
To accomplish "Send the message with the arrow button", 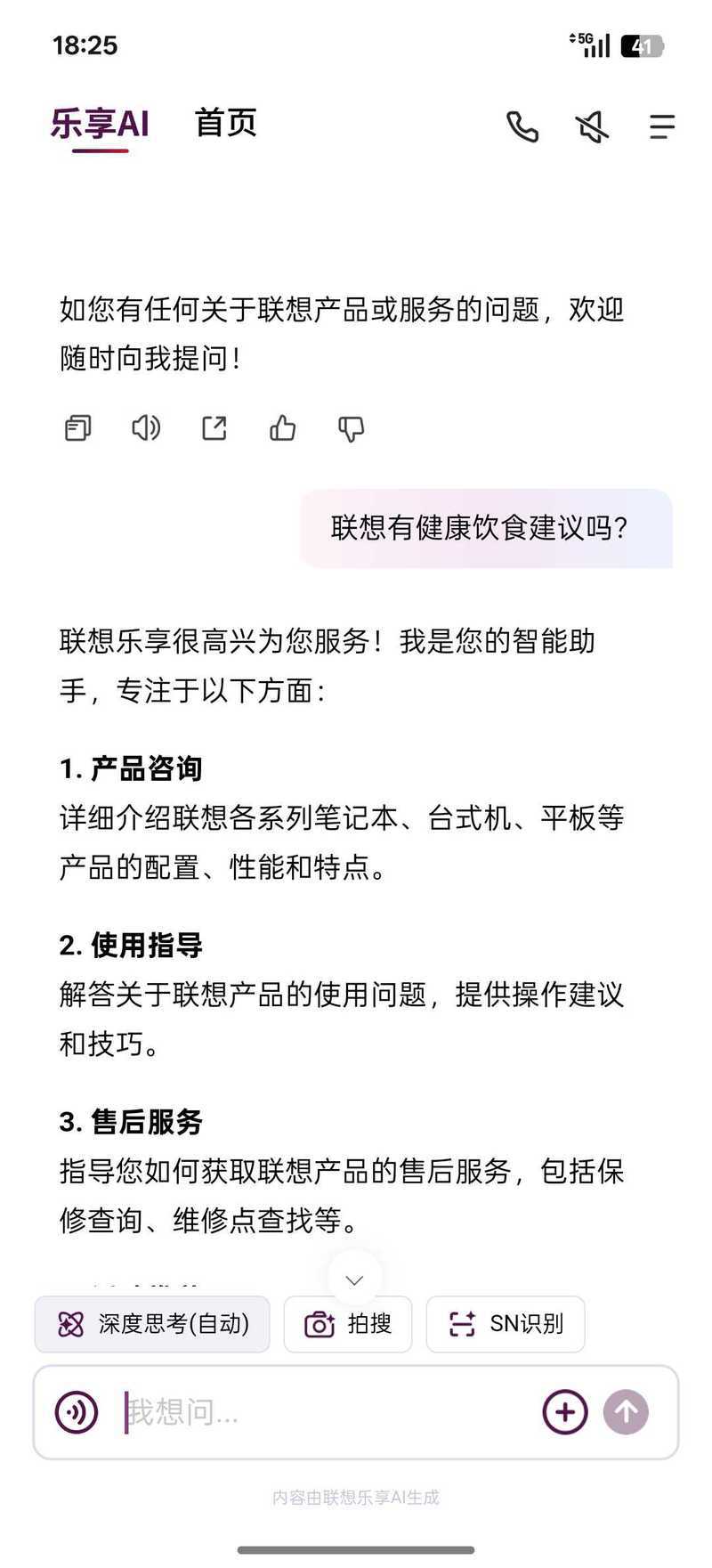I will (x=627, y=1412).
